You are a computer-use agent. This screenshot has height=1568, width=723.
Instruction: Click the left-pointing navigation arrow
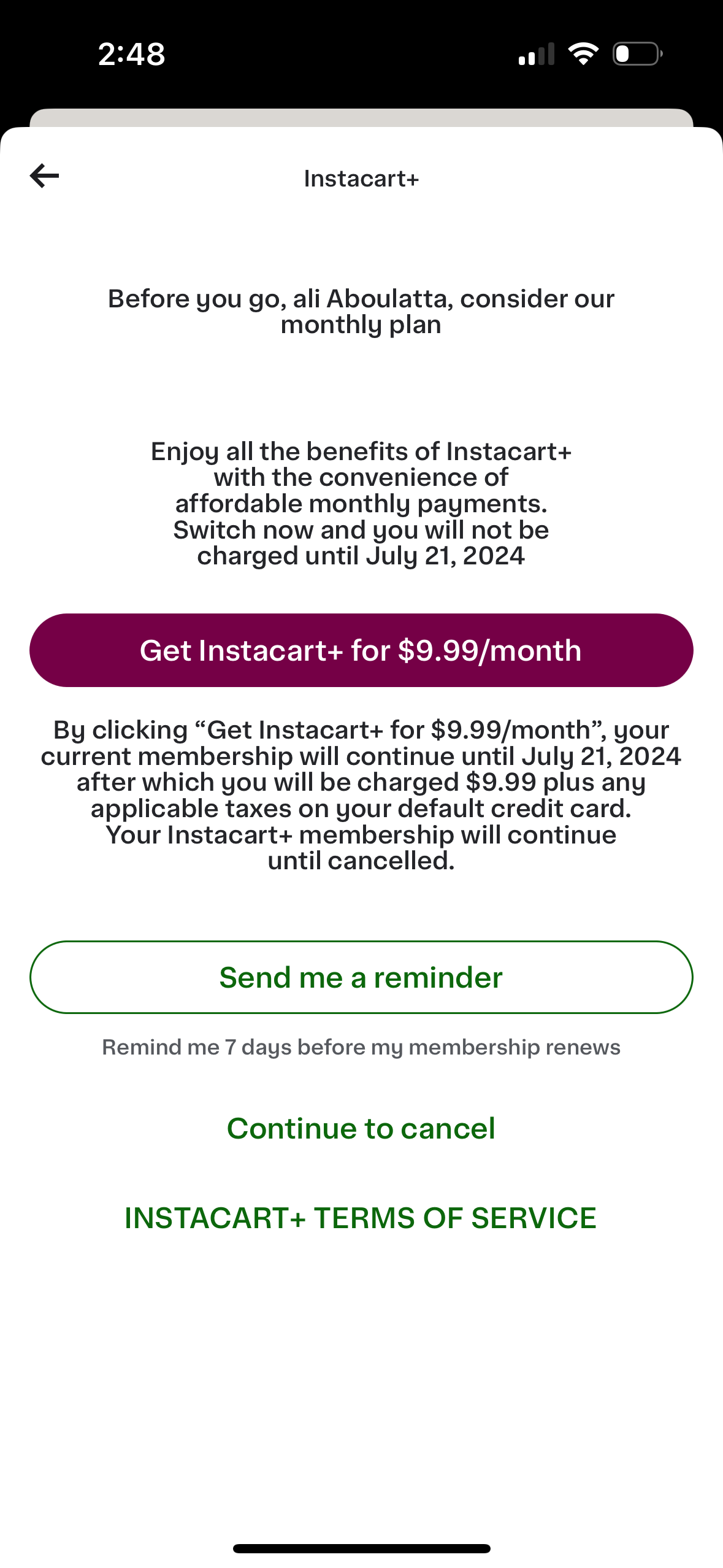(44, 175)
